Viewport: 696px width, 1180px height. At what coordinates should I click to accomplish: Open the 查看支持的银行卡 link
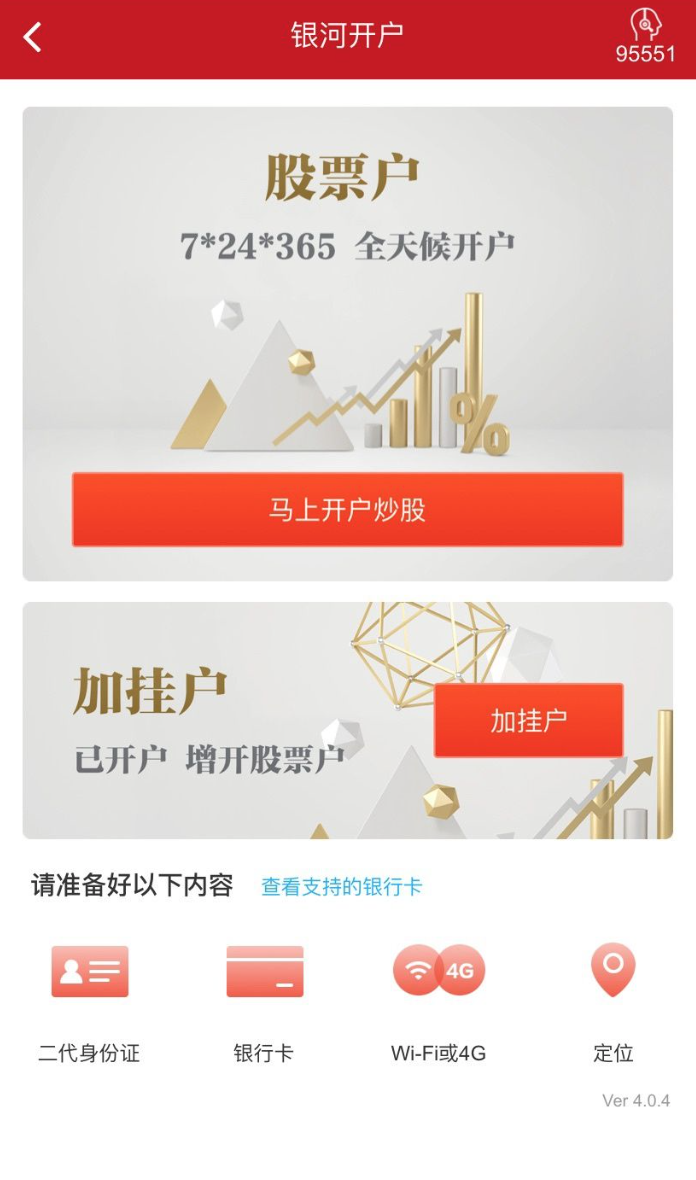(342, 887)
